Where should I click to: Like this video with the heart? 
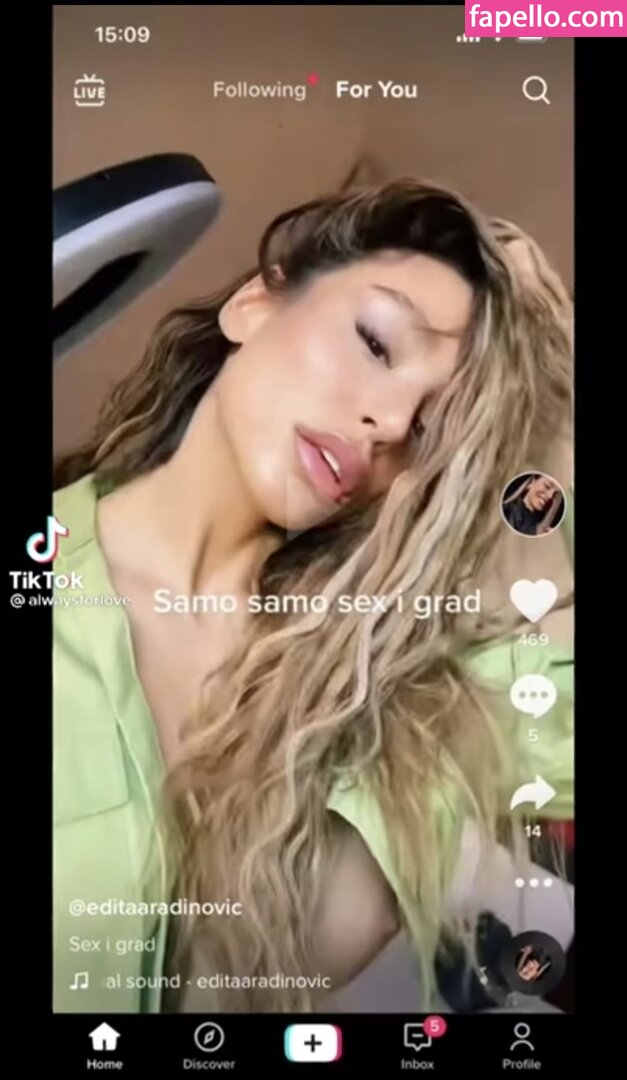point(533,602)
